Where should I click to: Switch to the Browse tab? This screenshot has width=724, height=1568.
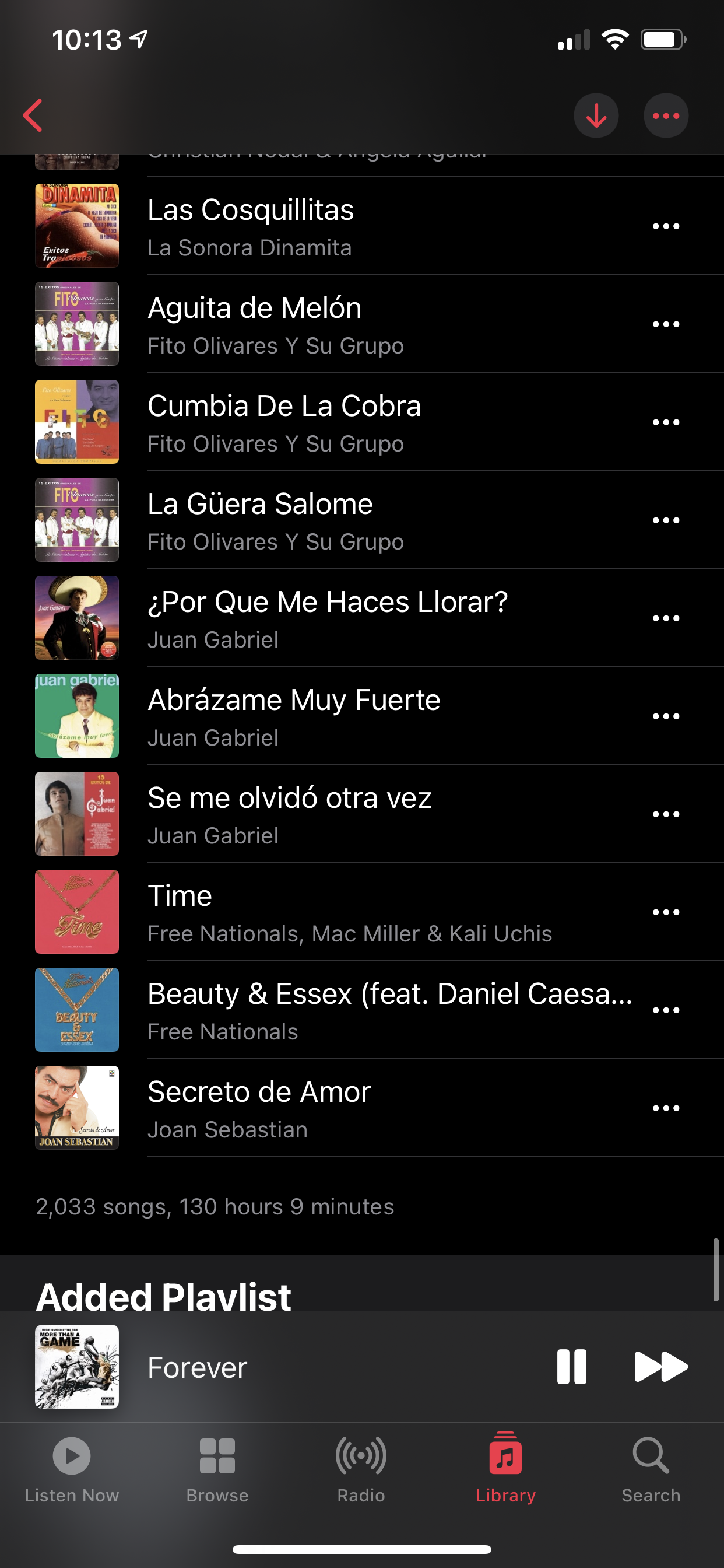click(217, 1468)
